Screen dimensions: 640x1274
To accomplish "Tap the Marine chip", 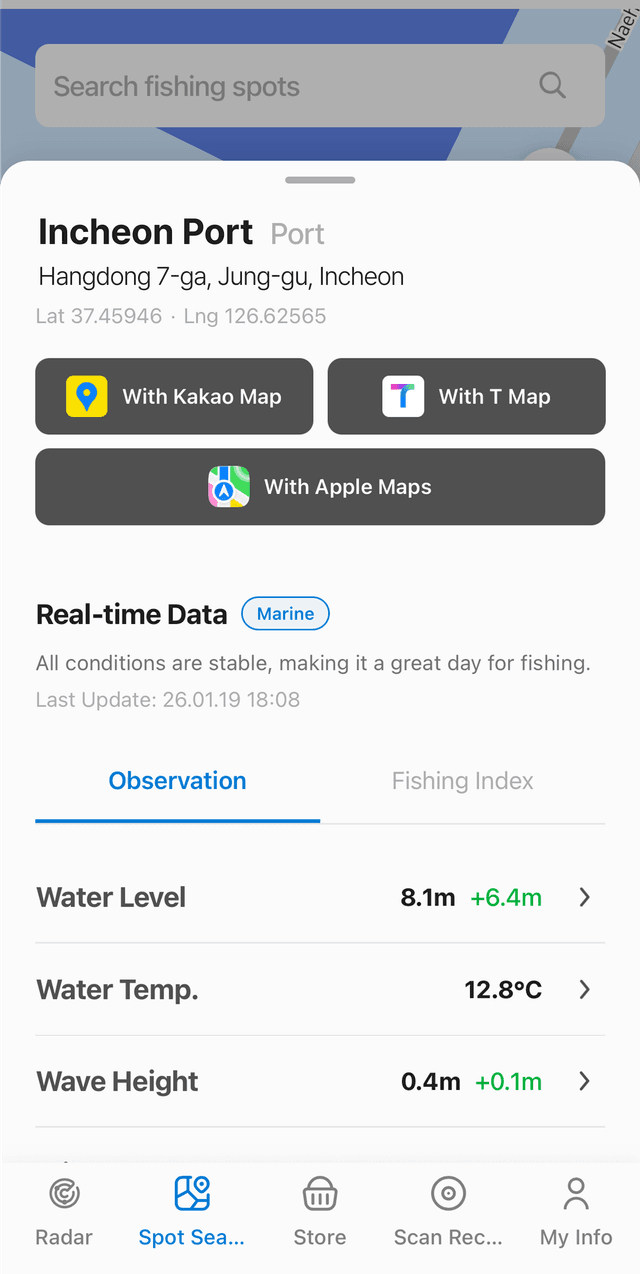I will (285, 614).
